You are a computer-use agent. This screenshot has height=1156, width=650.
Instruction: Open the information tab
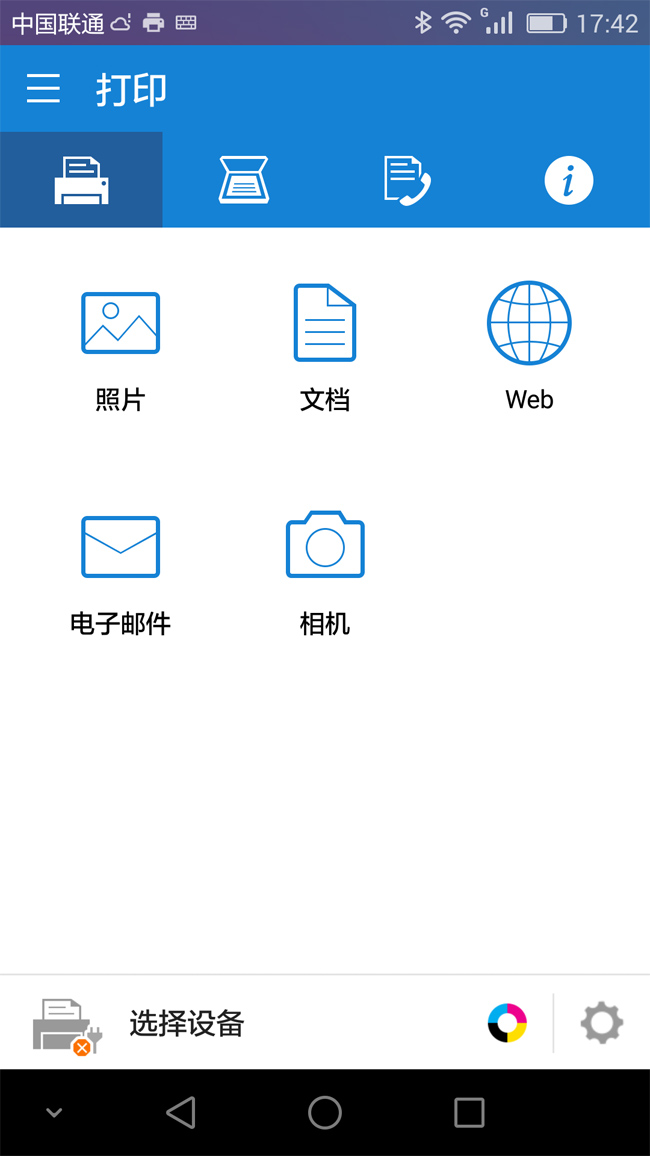569,180
